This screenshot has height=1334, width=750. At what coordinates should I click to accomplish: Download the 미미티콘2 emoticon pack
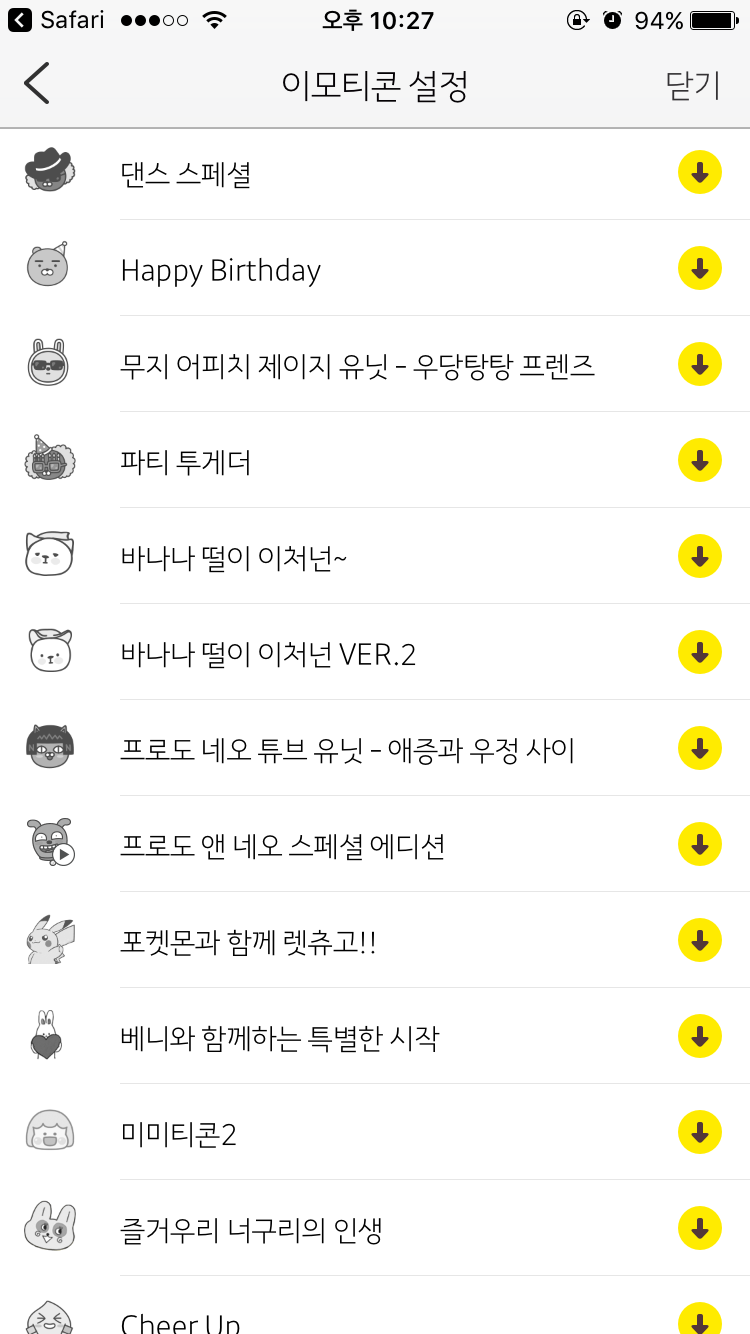(700, 1132)
